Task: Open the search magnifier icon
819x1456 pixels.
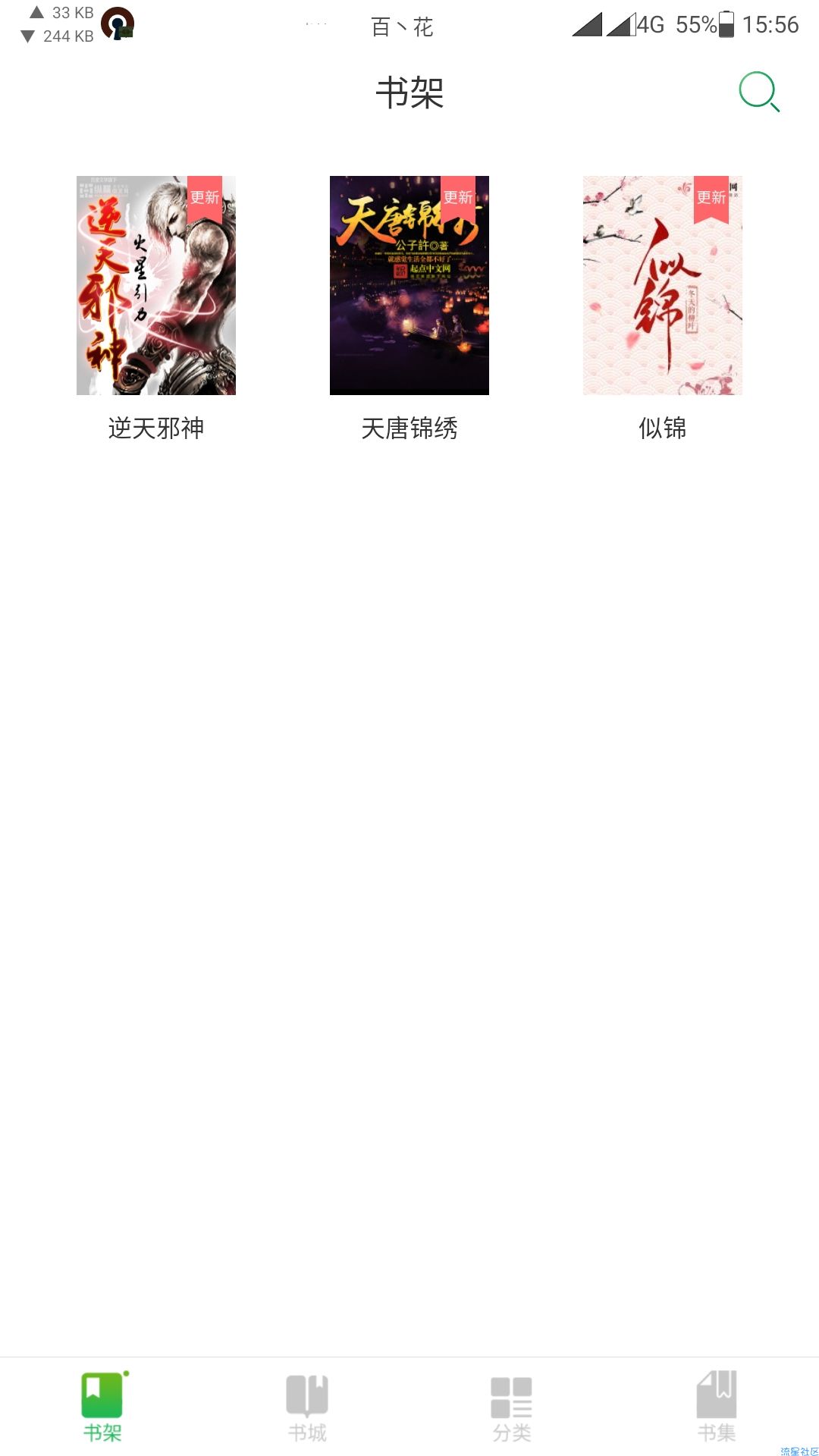Action: [759, 92]
